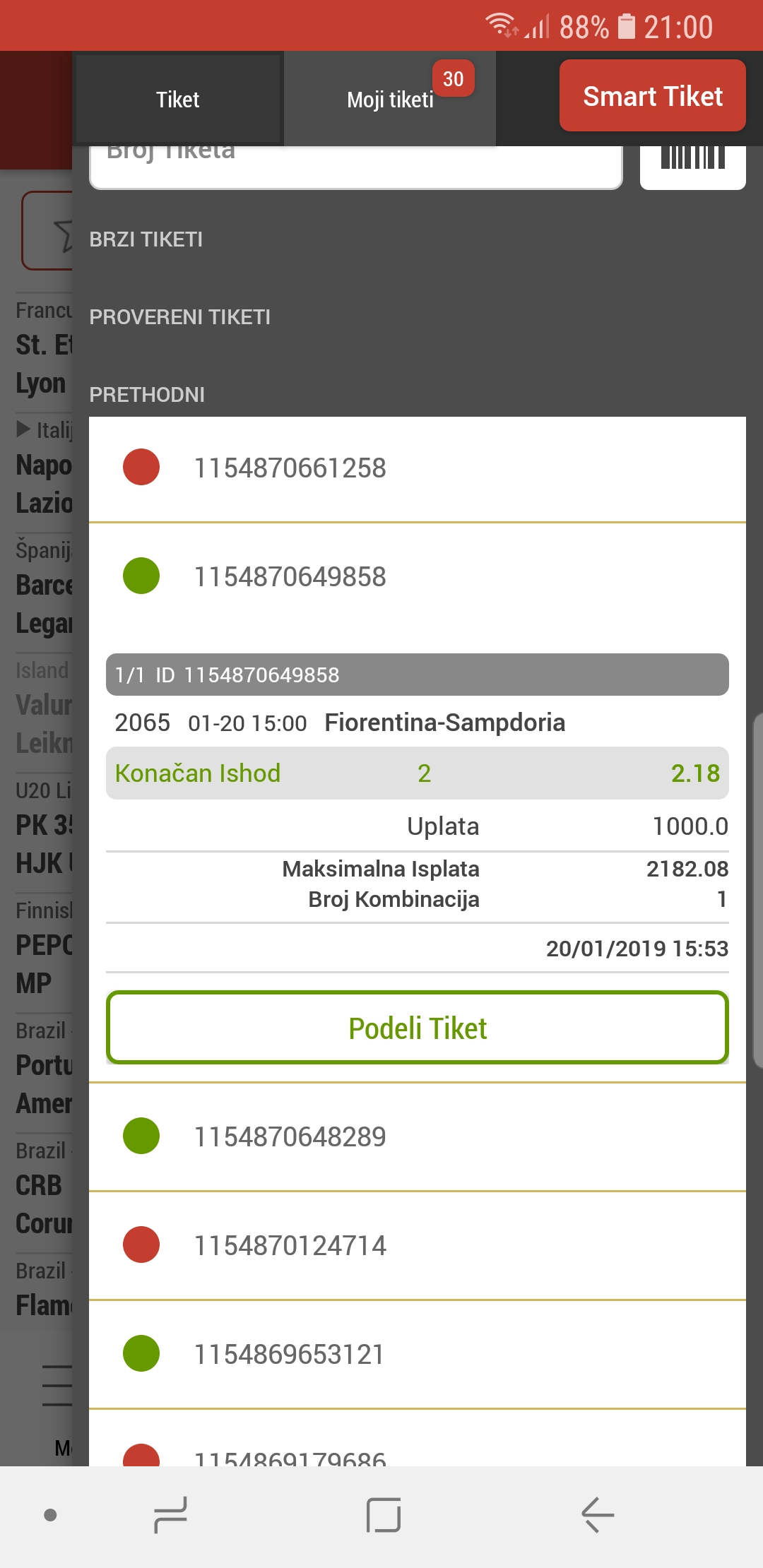
Task: Open ticket 1154869653121
Action: 417,1354
